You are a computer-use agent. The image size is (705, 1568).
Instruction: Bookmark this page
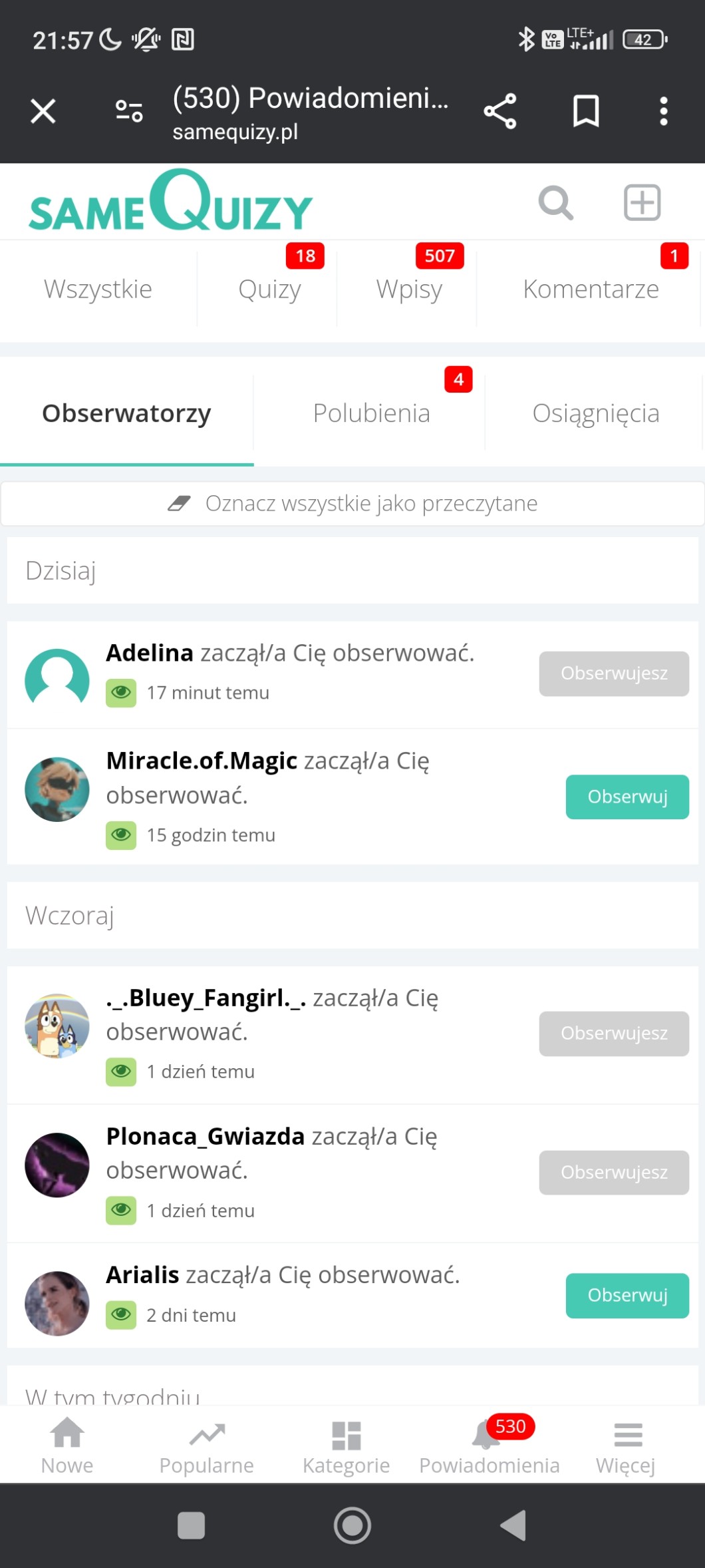pyautogui.click(x=586, y=111)
